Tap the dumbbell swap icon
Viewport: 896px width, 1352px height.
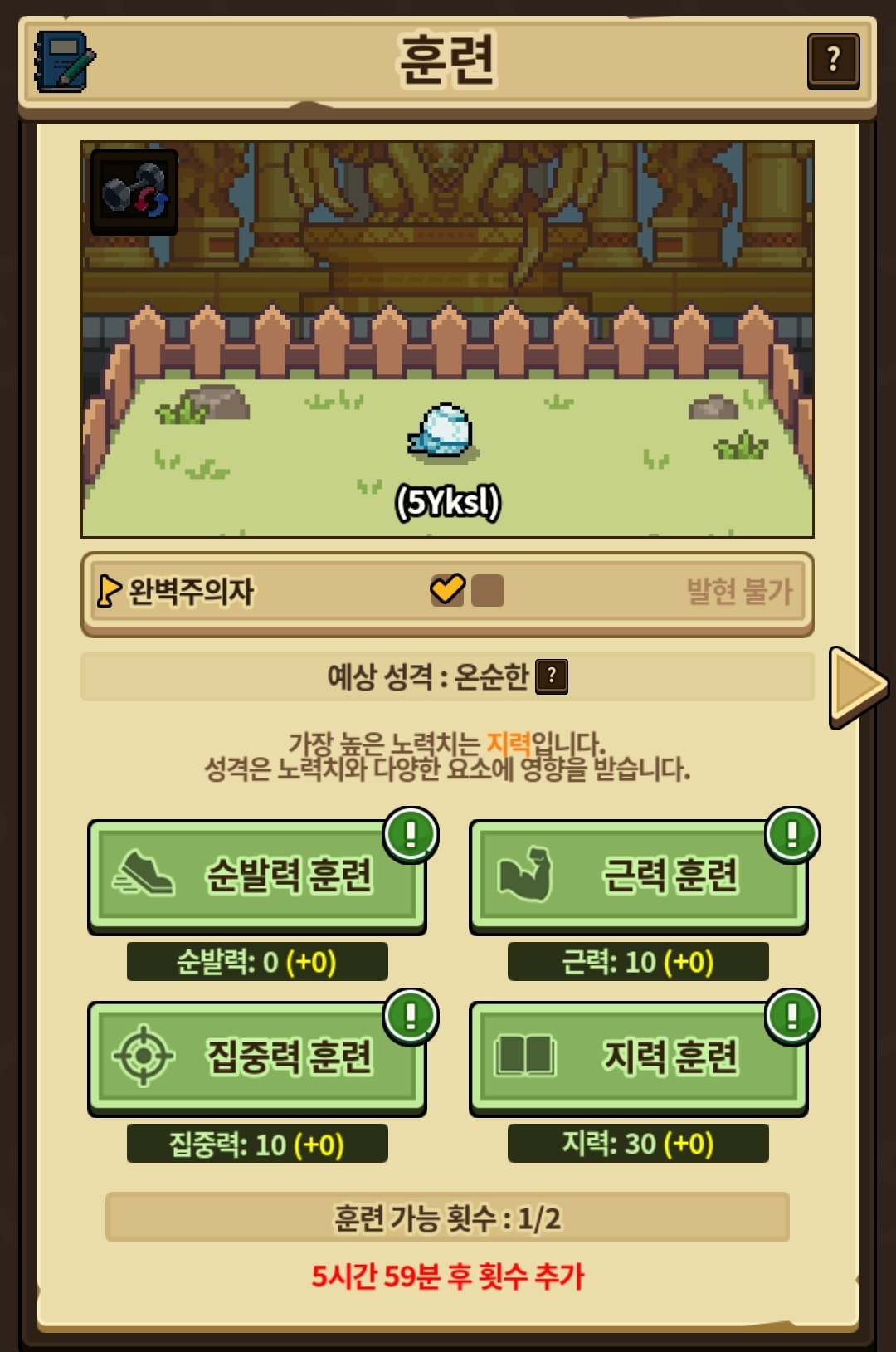pyautogui.click(x=134, y=192)
